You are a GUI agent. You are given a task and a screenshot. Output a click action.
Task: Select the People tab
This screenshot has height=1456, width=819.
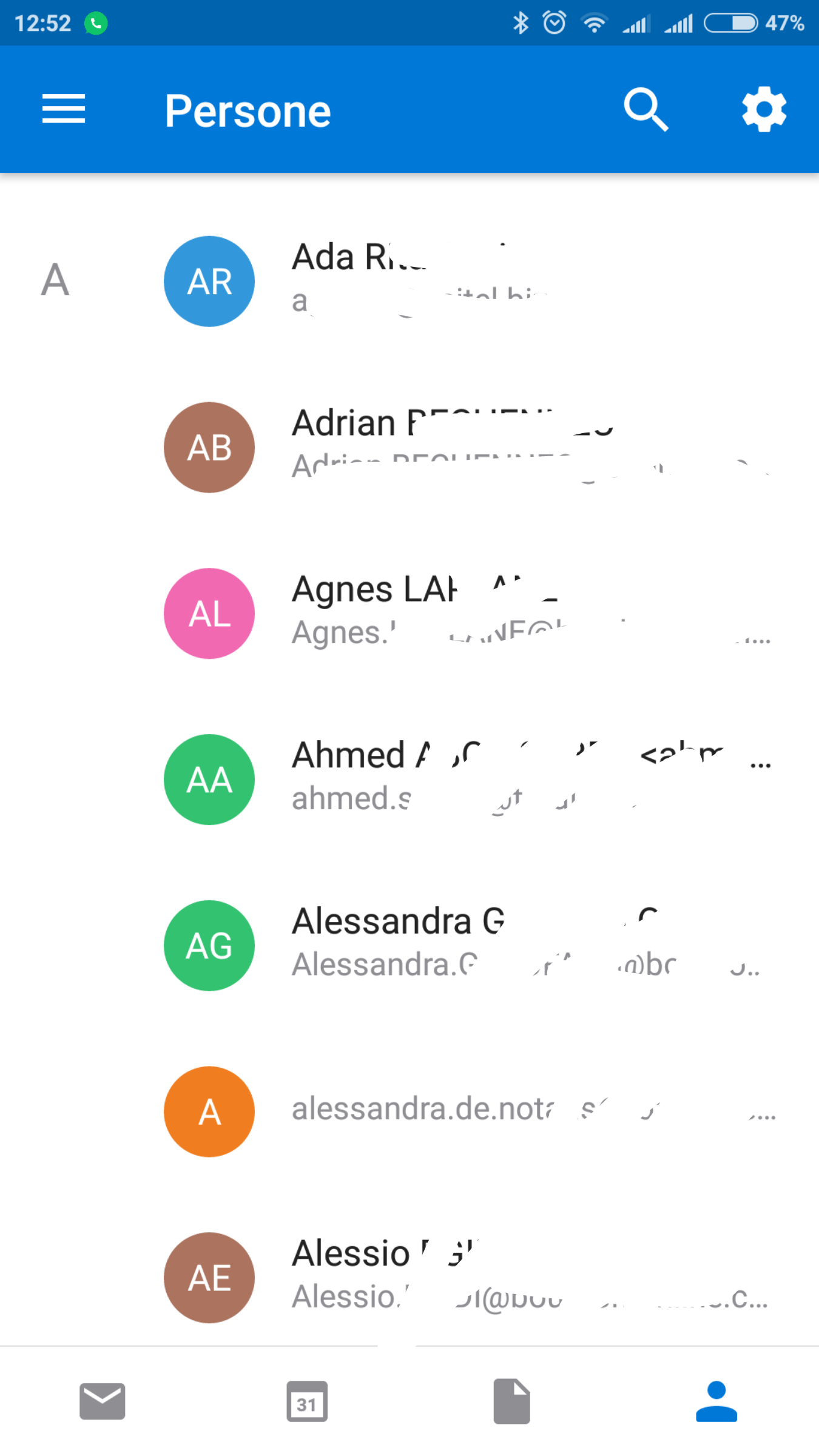tap(716, 1401)
